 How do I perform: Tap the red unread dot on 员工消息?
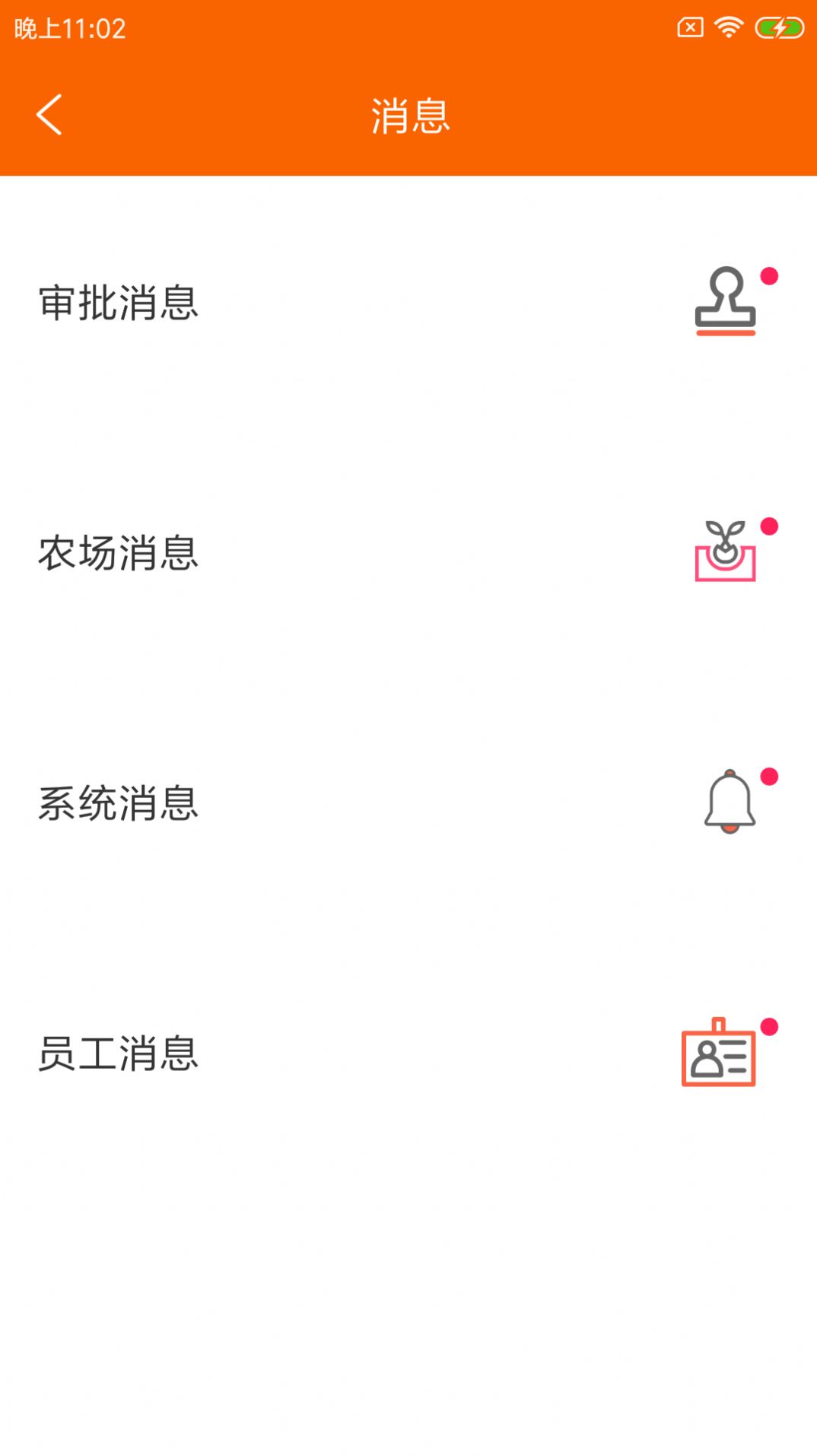pos(769,1026)
